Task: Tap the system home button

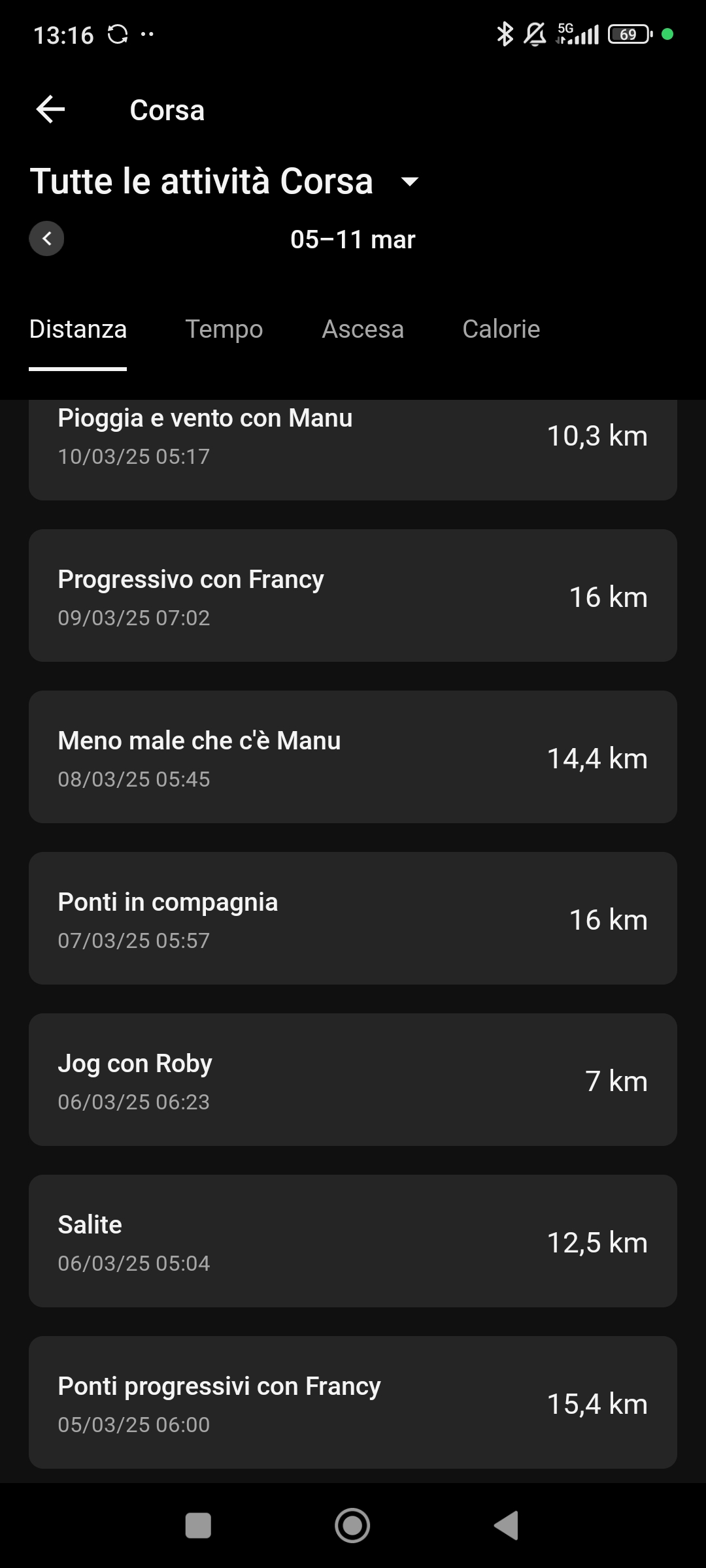Action: point(352,1526)
